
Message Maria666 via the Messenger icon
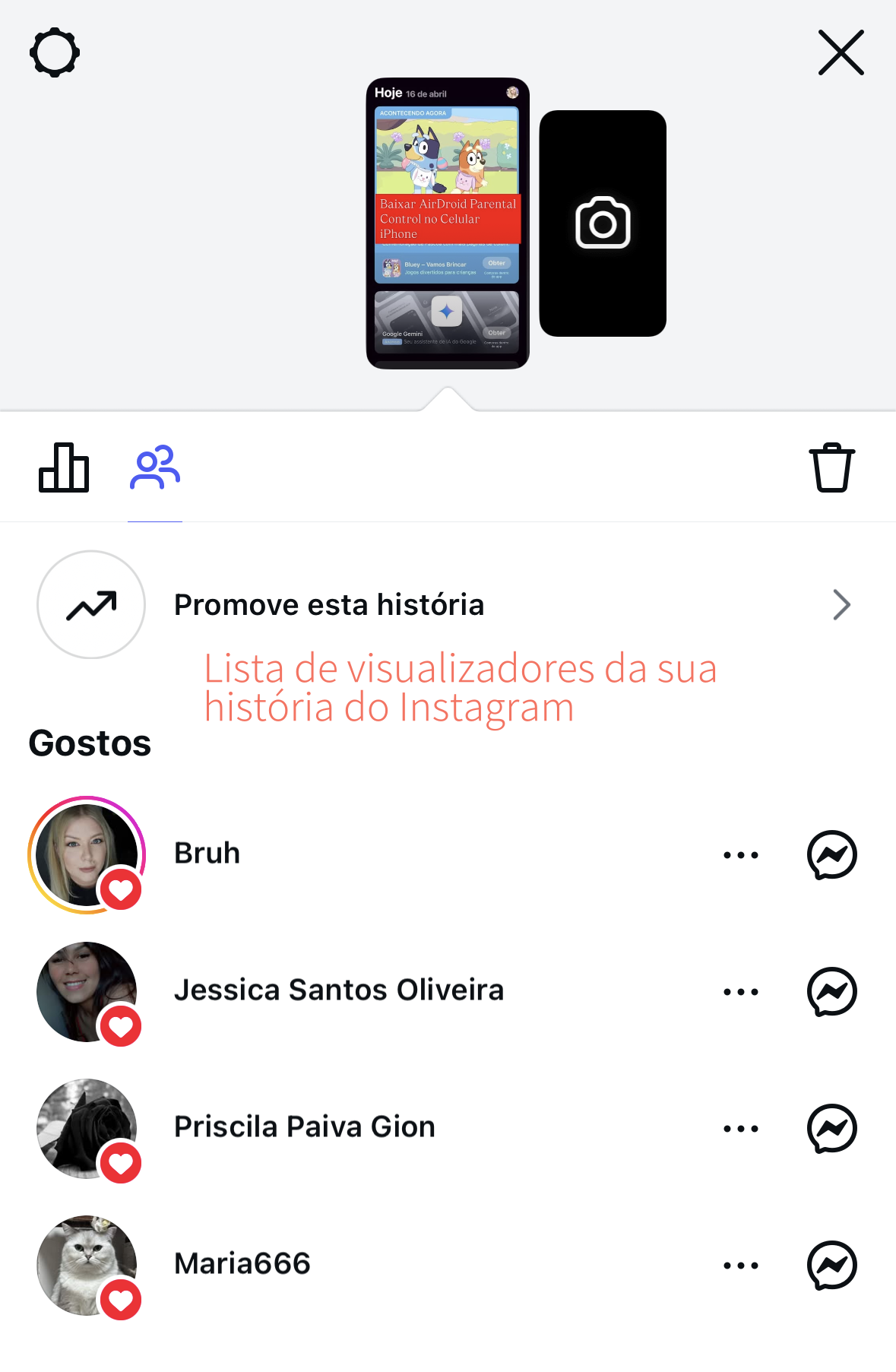833,1264
